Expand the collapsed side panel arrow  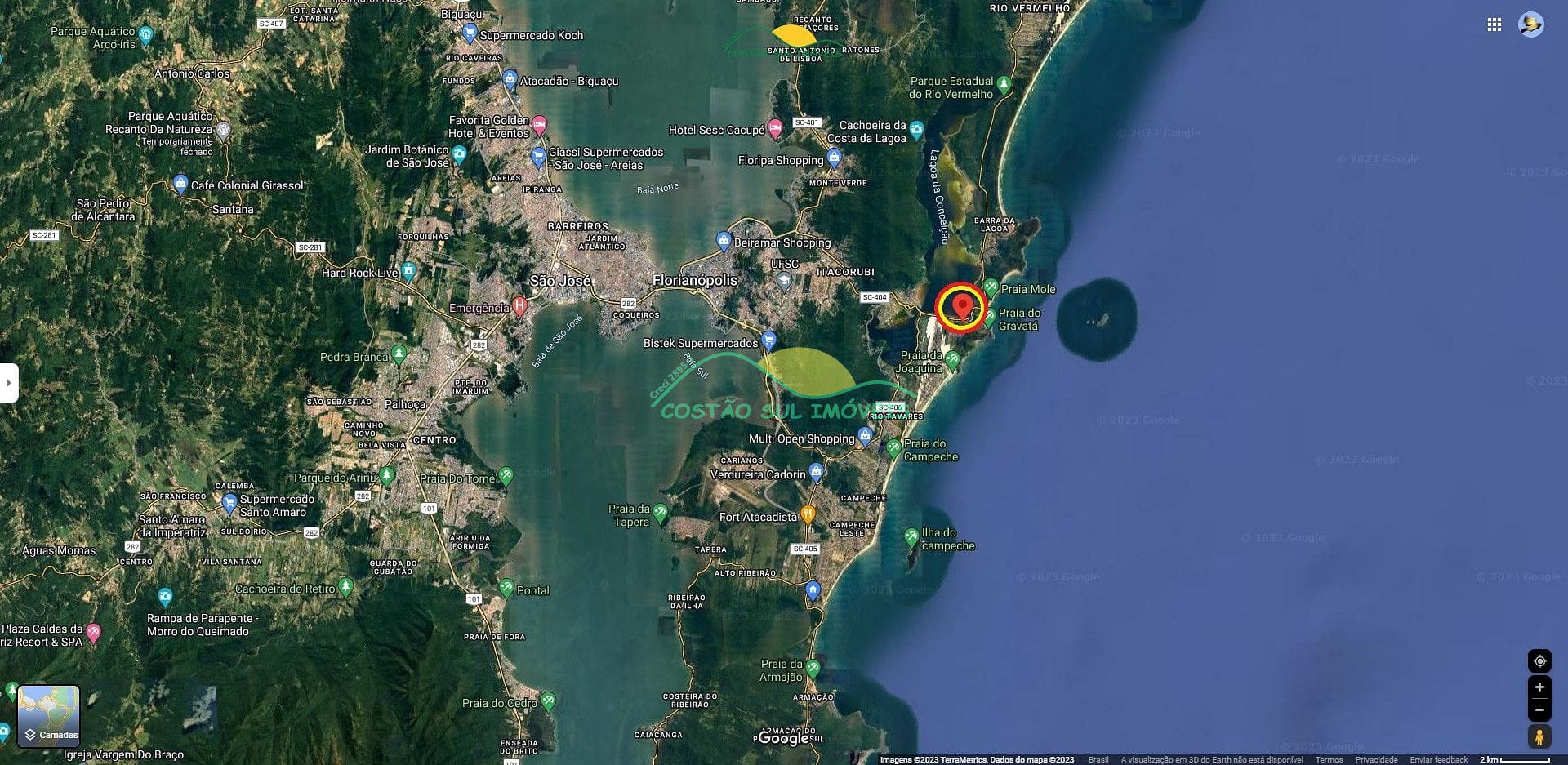[x=8, y=382]
